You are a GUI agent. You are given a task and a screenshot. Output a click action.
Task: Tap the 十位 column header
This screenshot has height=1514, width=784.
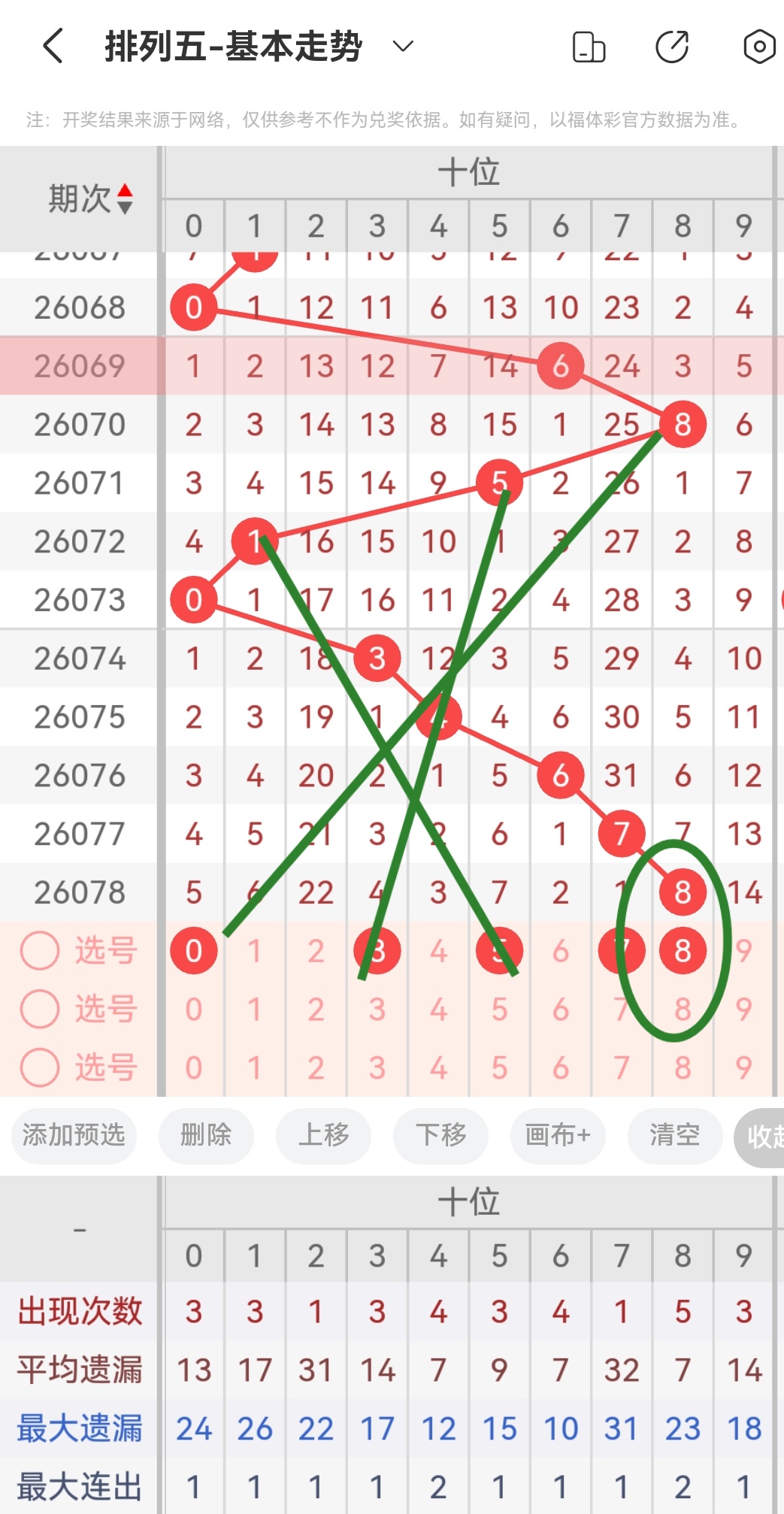coord(470,171)
